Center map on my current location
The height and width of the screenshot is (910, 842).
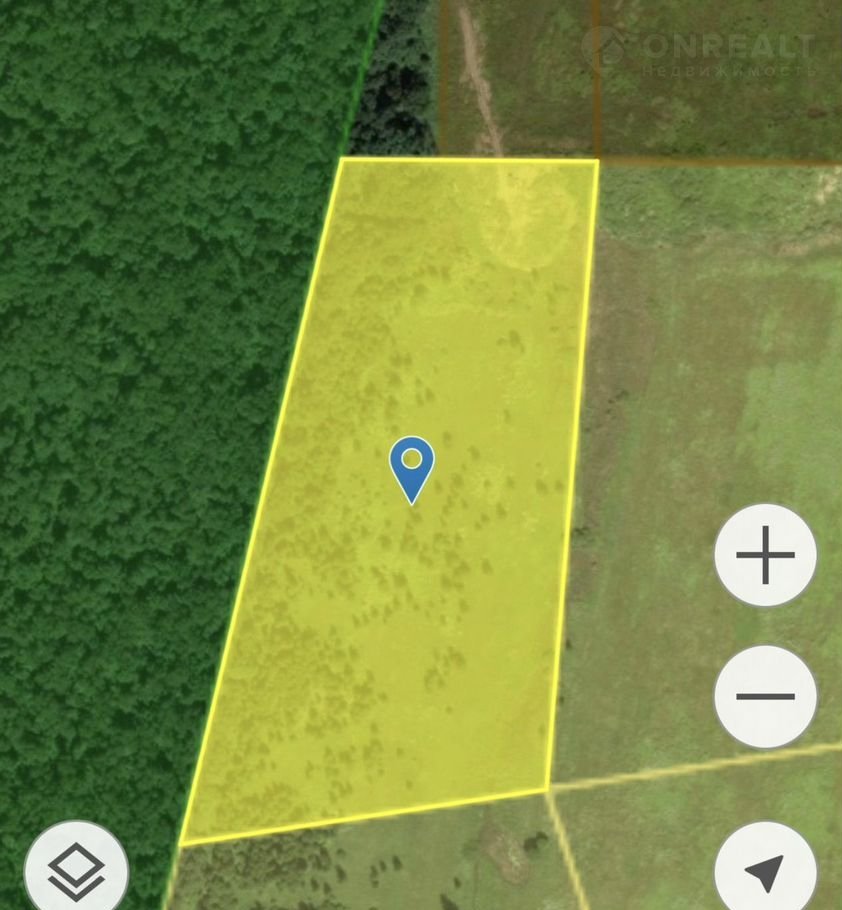click(765, 871)
